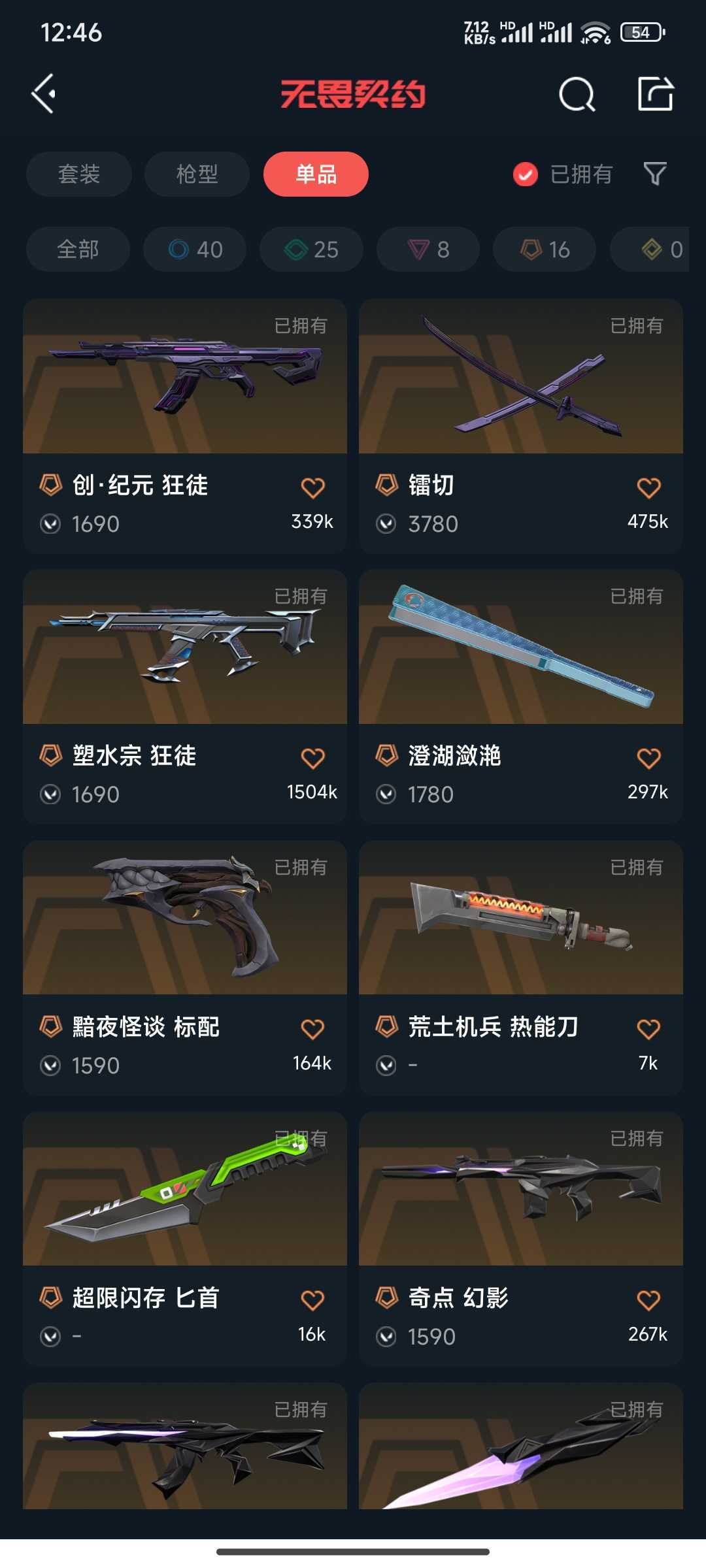Screen dimensions: 706x1568
Task: Open the 镭切 skin card
Action: [521, 427]
